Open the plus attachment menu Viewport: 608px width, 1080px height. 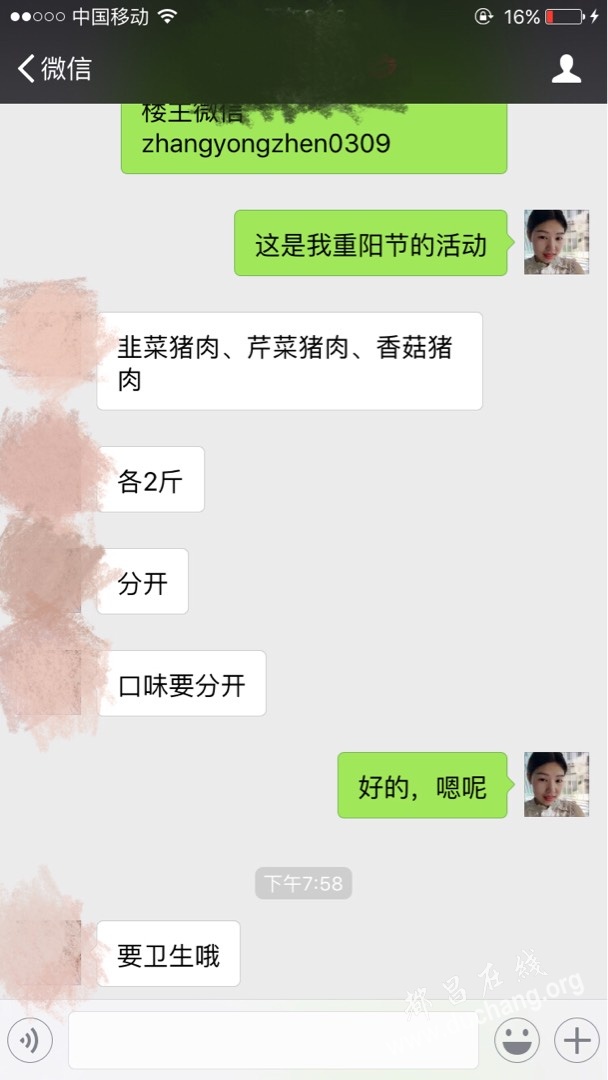point(577,1041)
